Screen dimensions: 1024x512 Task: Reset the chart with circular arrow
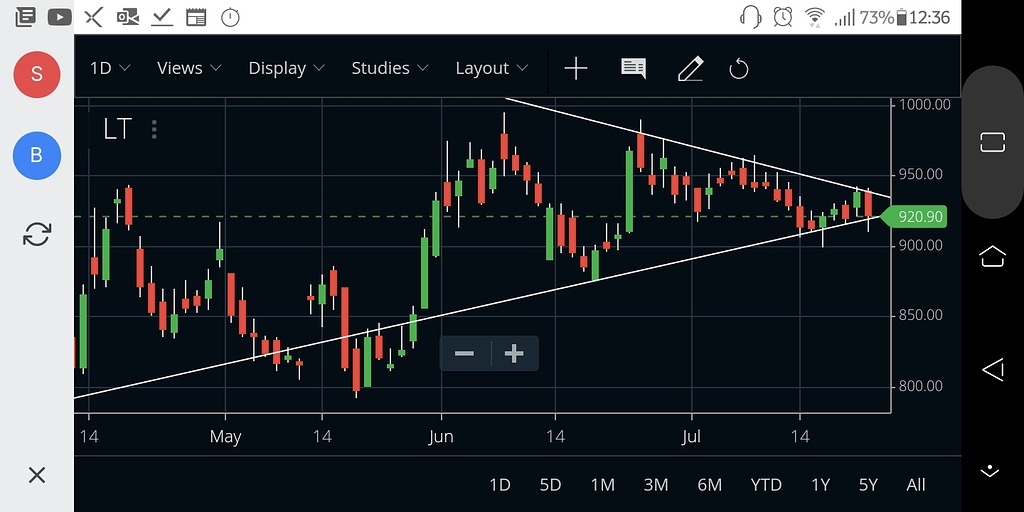tap(739, 68)
